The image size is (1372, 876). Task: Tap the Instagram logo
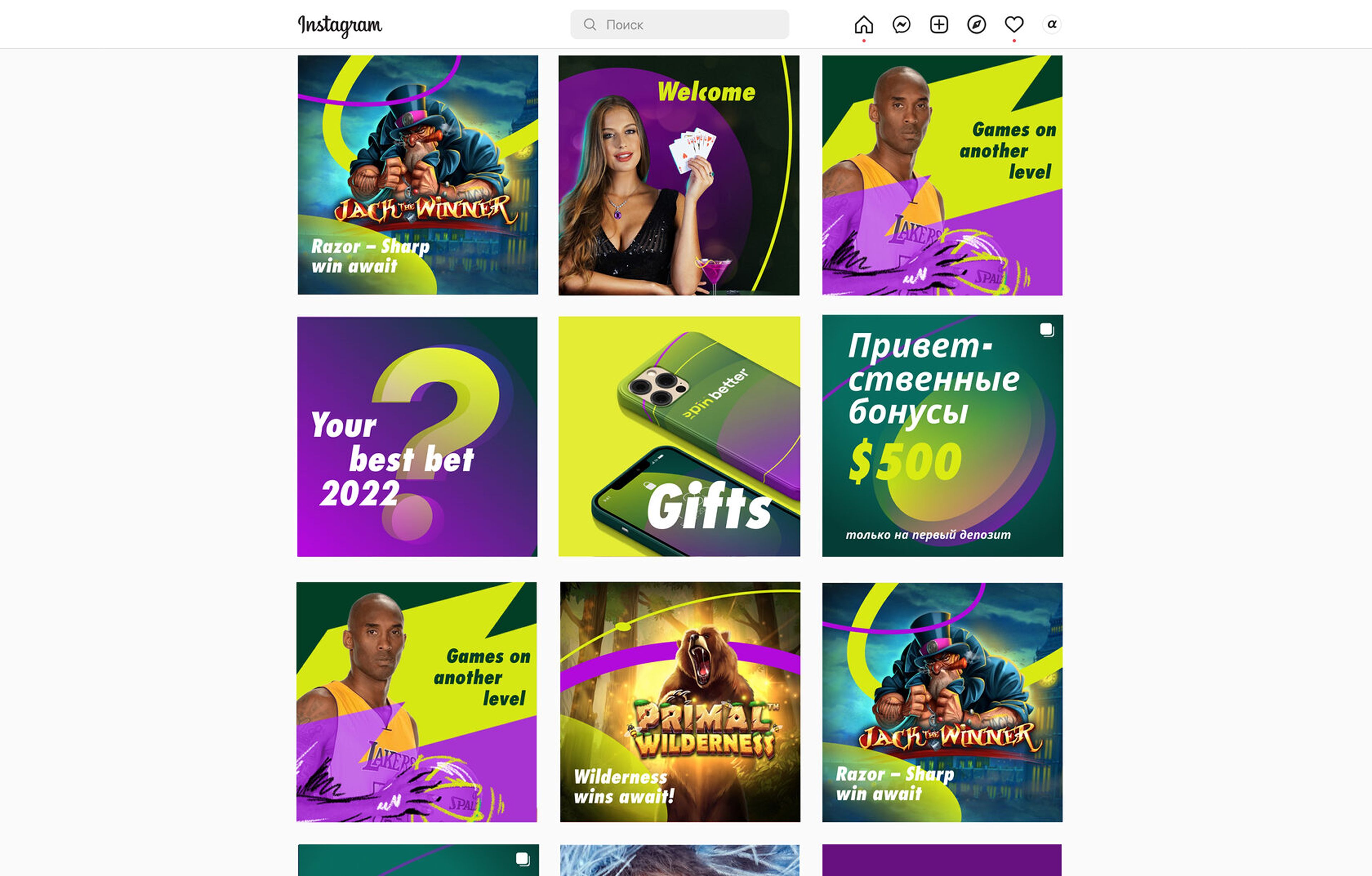[x=340, y=25]
